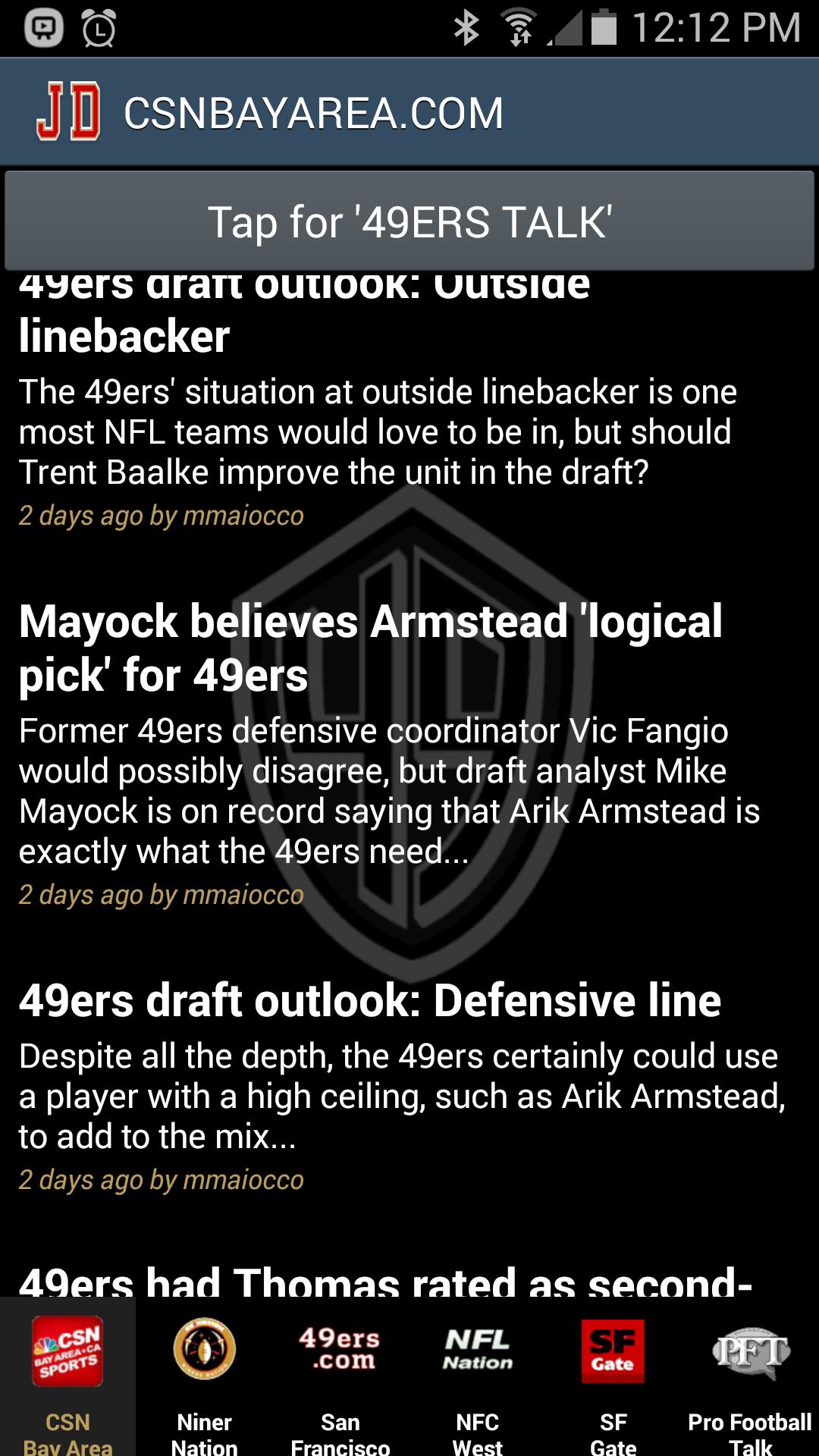Tap the JD app logo
The height and width of the screenshot is (1456, 819).
click(67, 112)
